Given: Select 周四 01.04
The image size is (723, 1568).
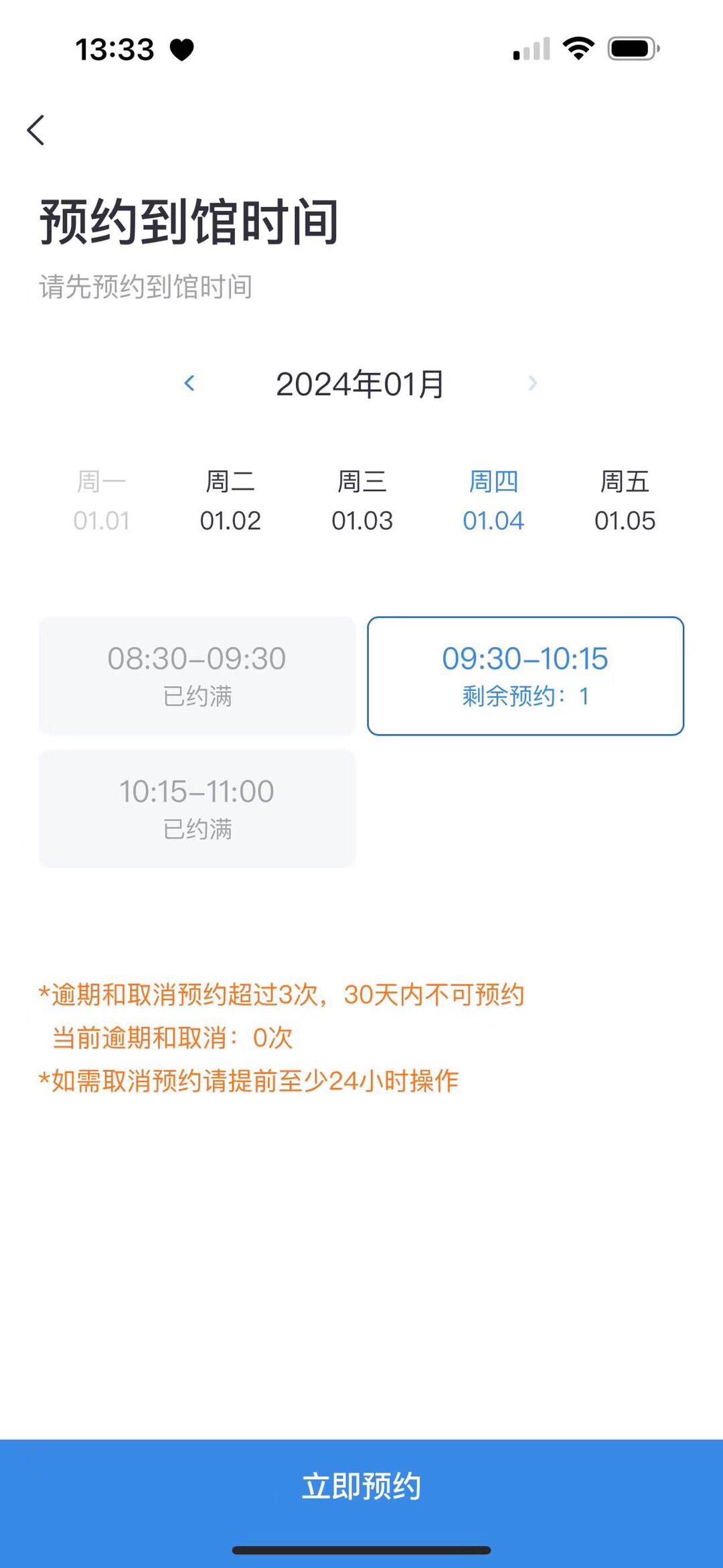Looking at the screenshot, I should point(493,501).
